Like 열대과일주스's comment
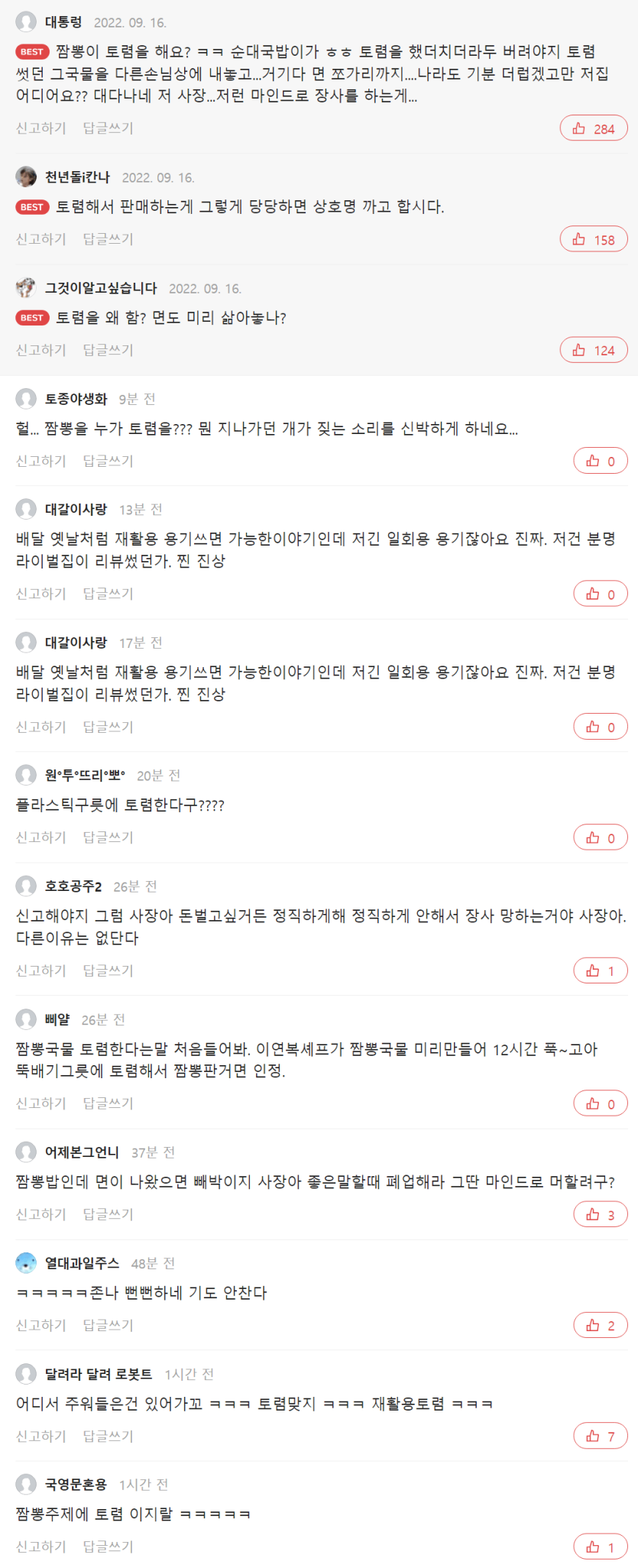The width and height of the screenshot is (638, 1568). tap(601, 1326)
